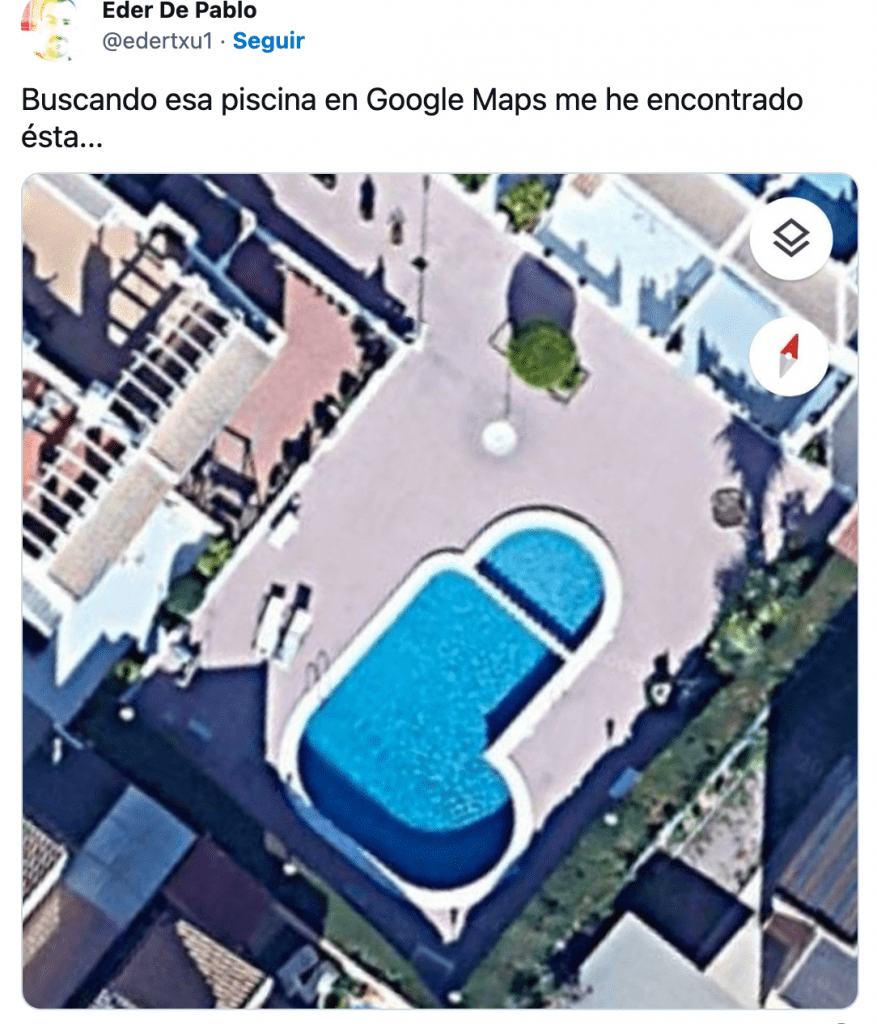This screenshot has height=1024, width=877.
Task: Open Eder De Pablo's profile by name
Action: tap(179, 11)
